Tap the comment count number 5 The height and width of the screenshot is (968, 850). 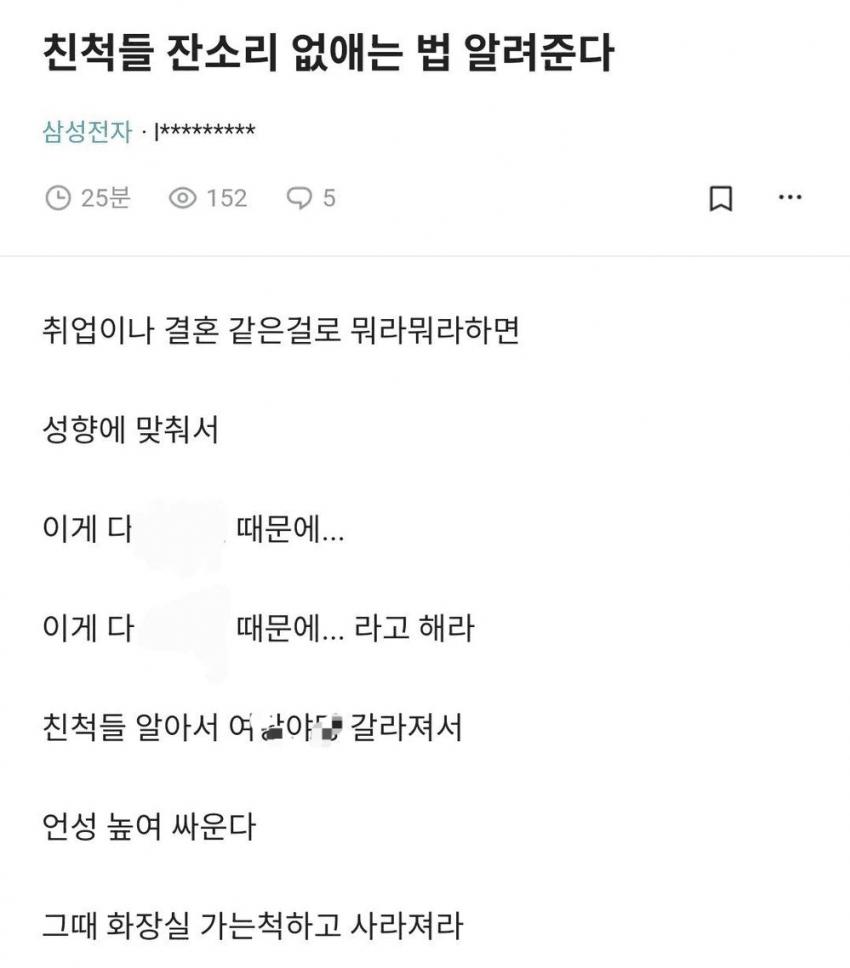pyautogui.click(x=330, y=197)
